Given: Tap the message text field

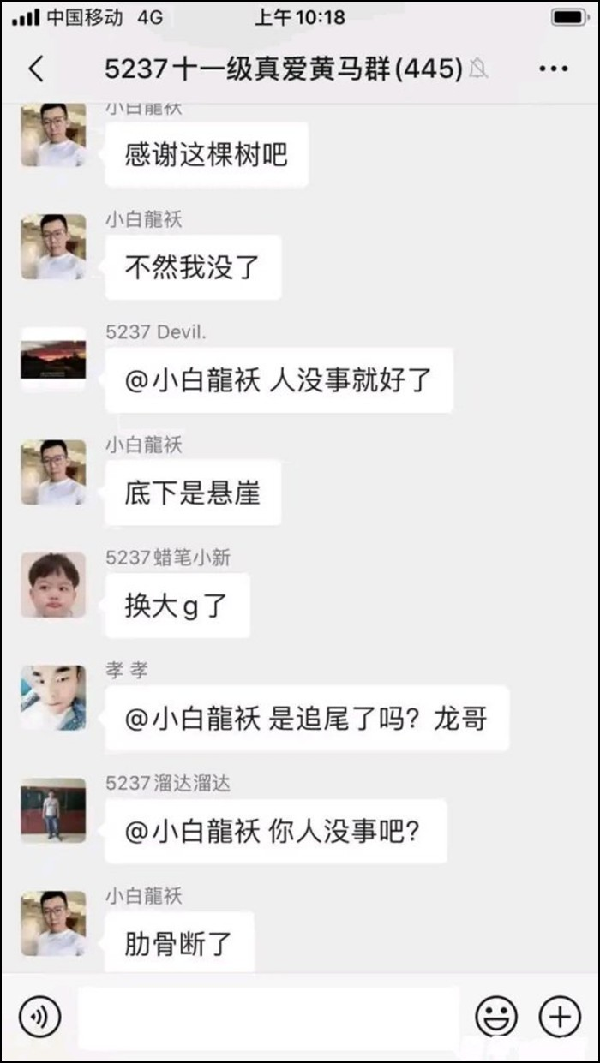Looking at the screenshot, I should [x=268, y=1017].
